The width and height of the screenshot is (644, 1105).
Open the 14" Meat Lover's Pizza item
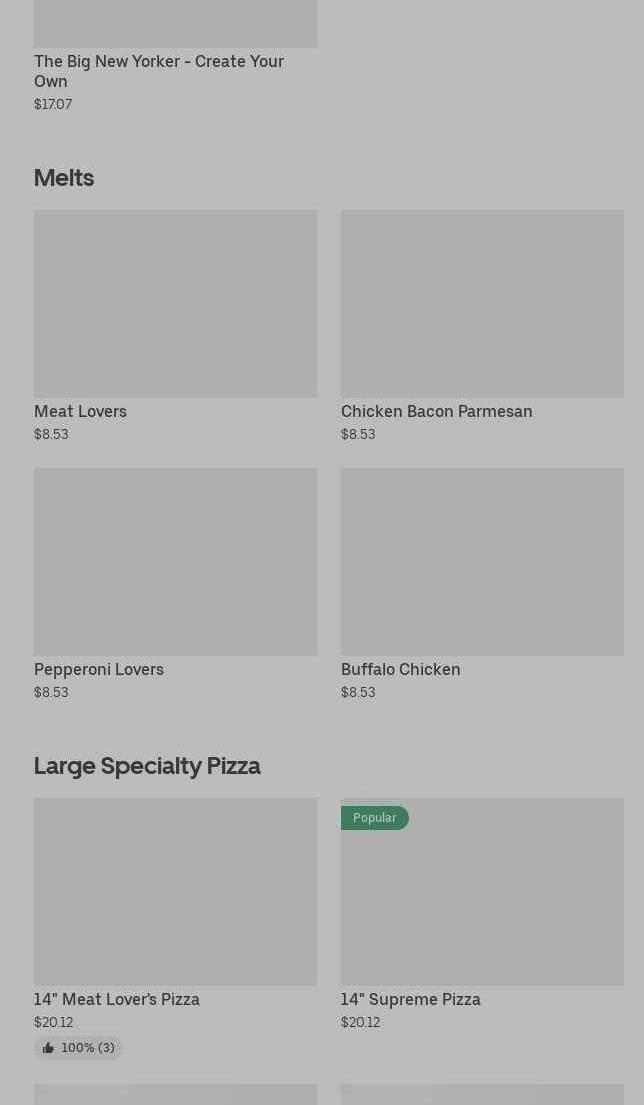175,928
